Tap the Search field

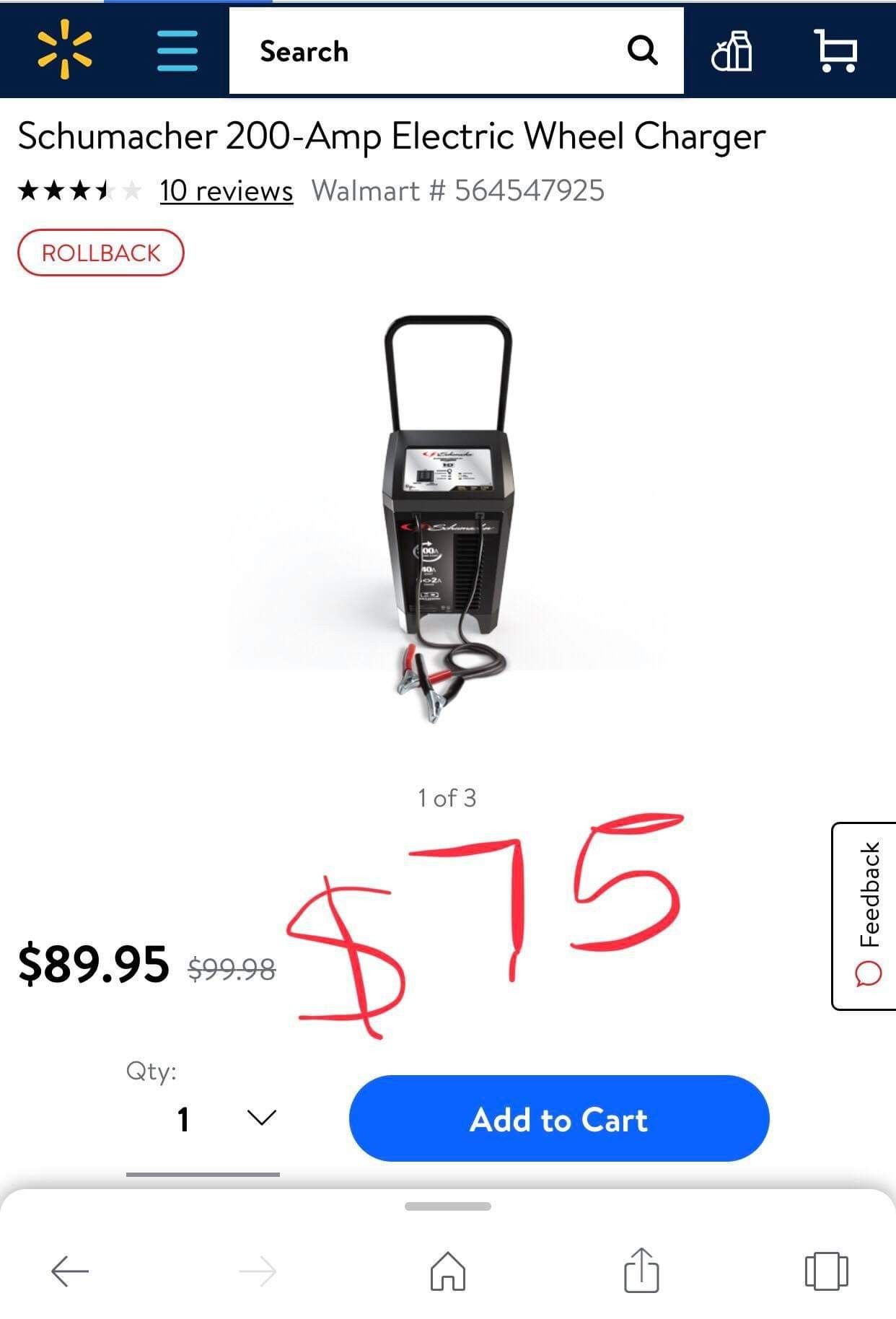433,51
